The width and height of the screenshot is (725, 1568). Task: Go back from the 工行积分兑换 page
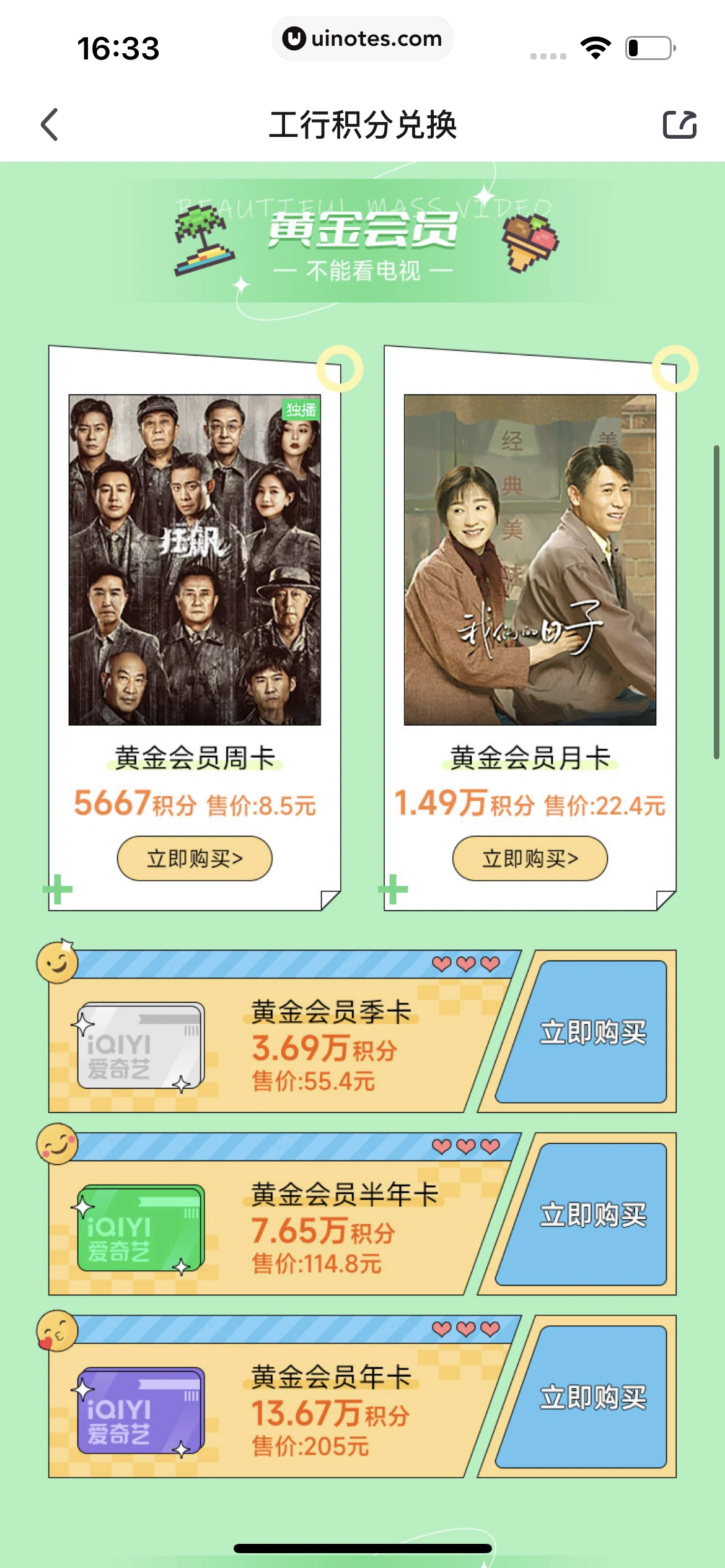pyautogui.click(x=50, y=124)
